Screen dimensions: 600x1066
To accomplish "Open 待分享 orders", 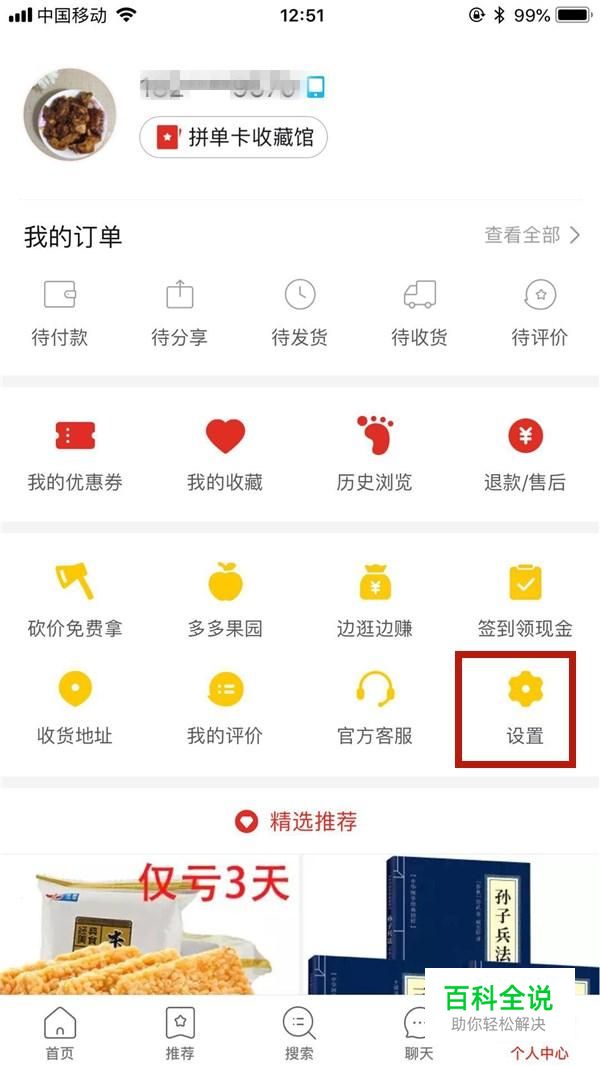I will 179,312.
